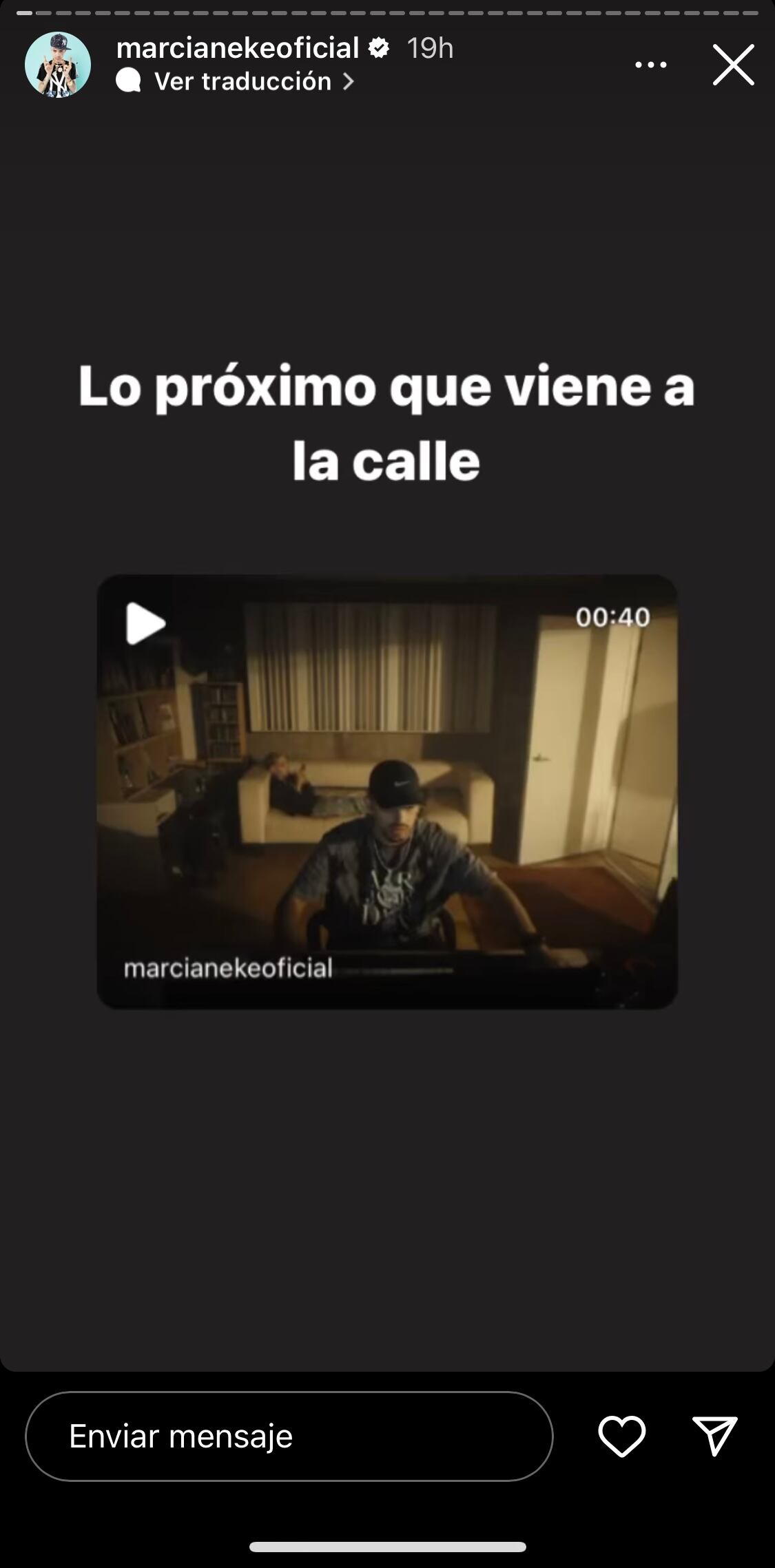Tap the Enviar mensaje field
This screenshot has width=775, height=1568.
pos(289,1436)
